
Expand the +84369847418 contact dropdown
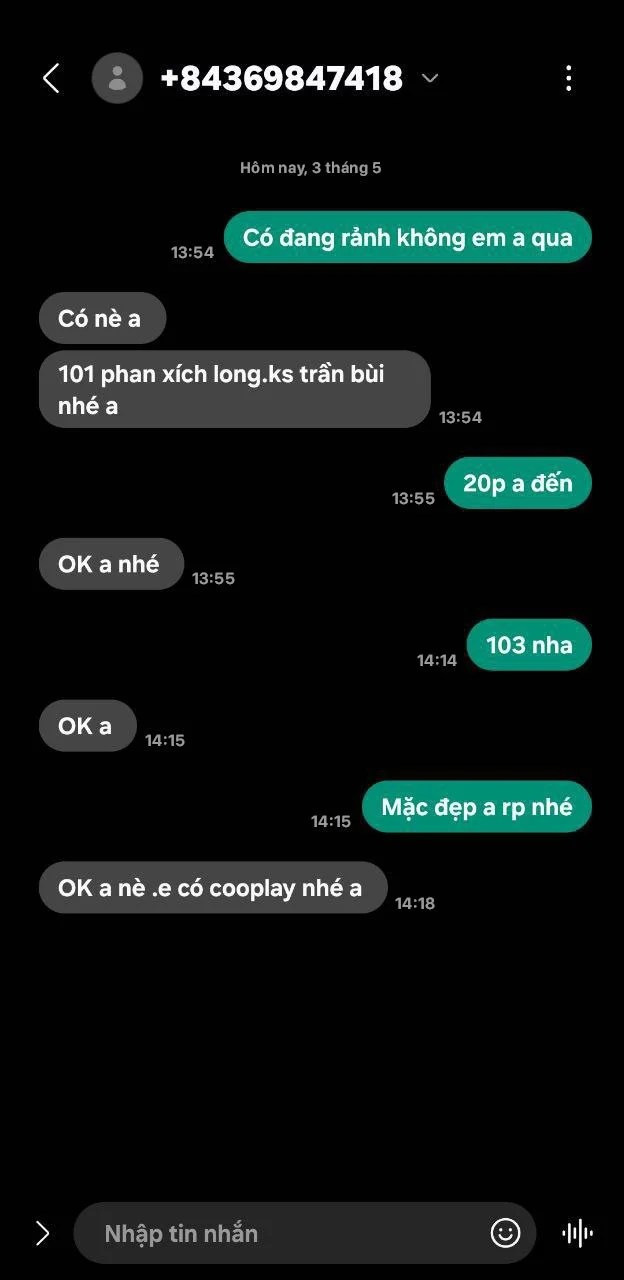coord(430,78)
